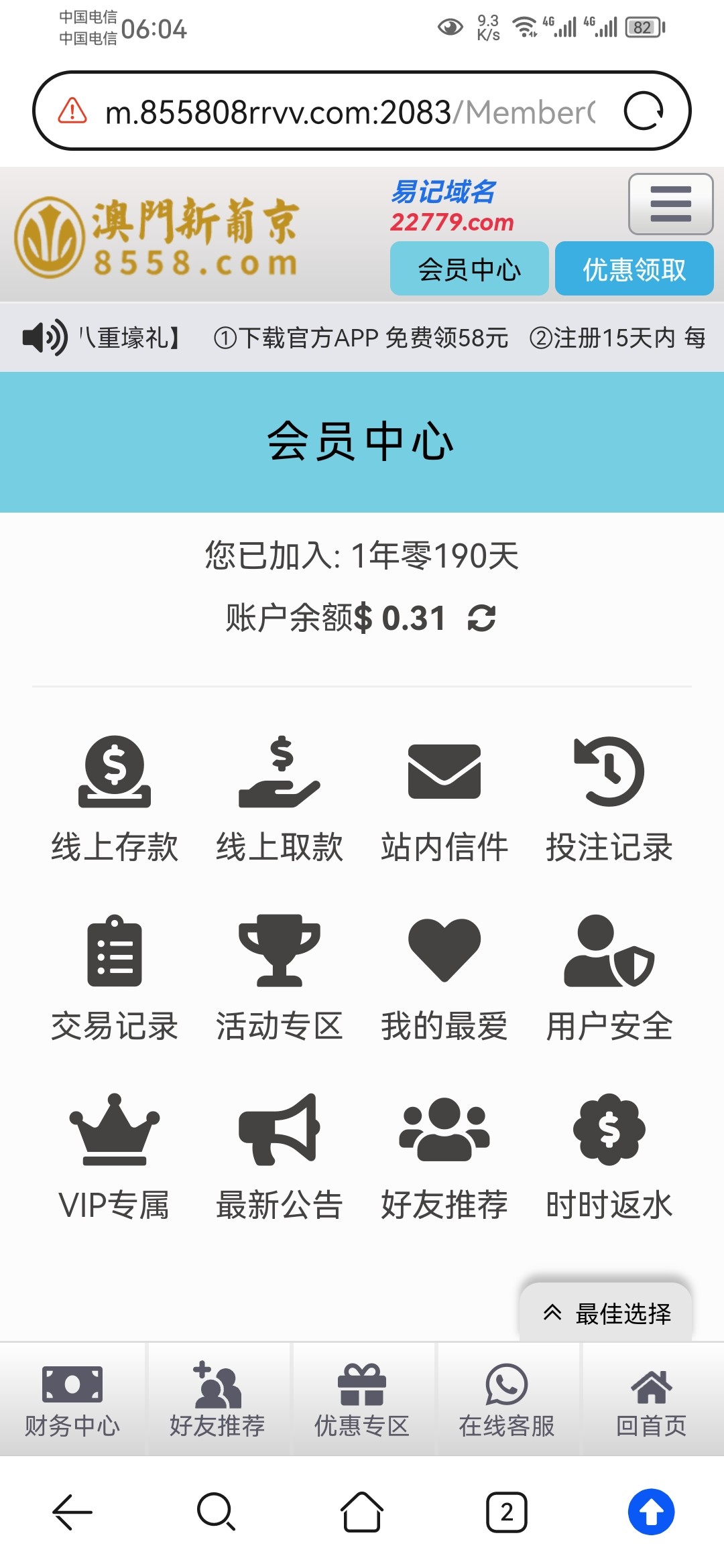The image size is (724, 1568).
Task: Open VIP专属 section
Action: click(x=115, y=1156)
